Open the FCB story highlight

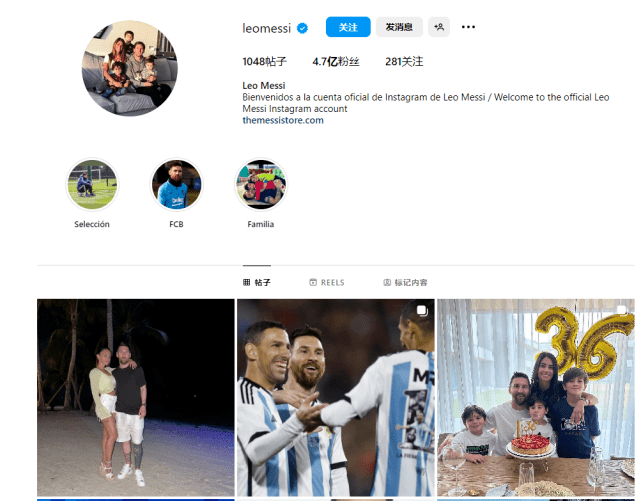176,185
